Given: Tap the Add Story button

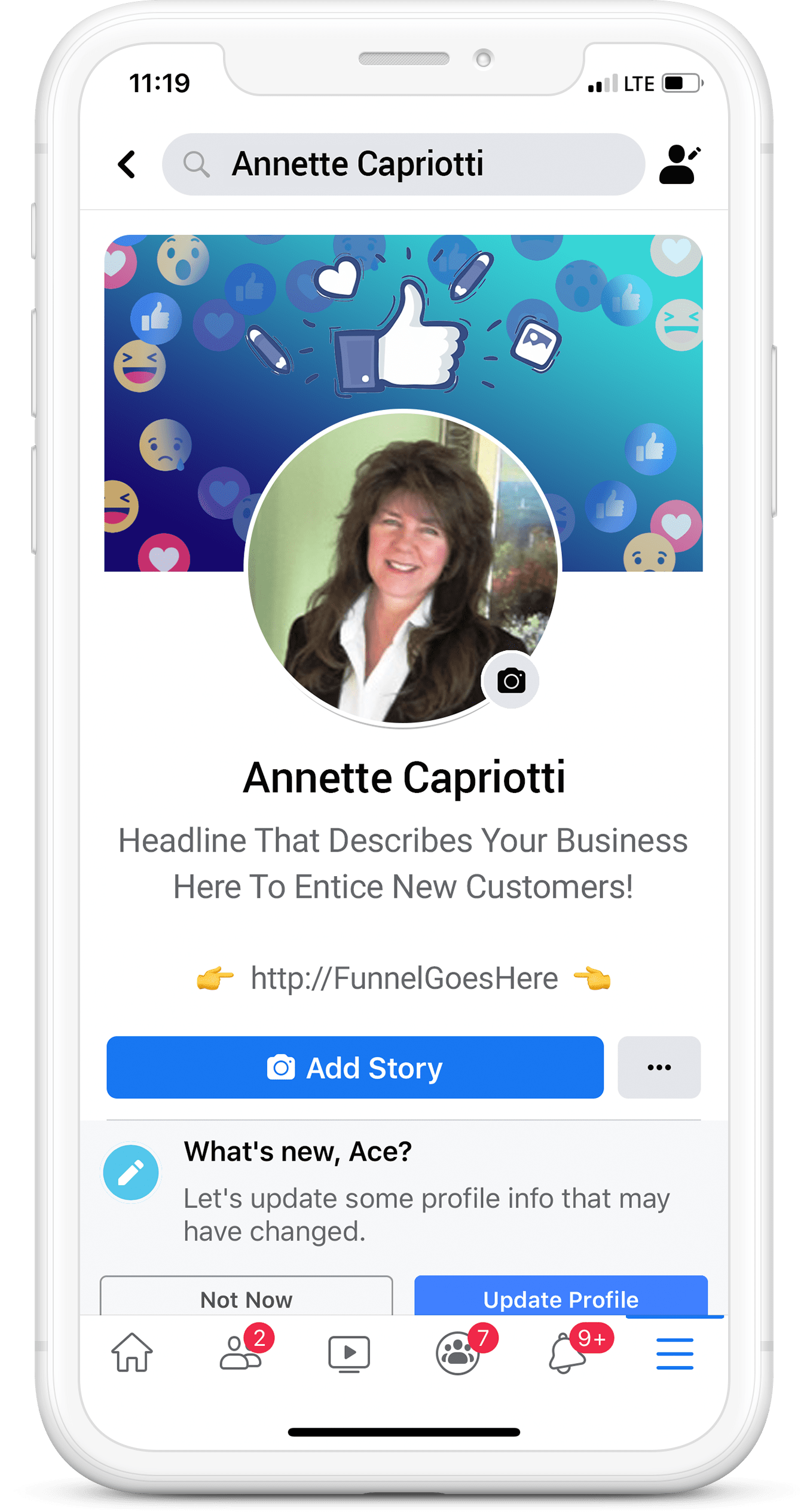Looking at the screenshot, I should point(355,1067).
